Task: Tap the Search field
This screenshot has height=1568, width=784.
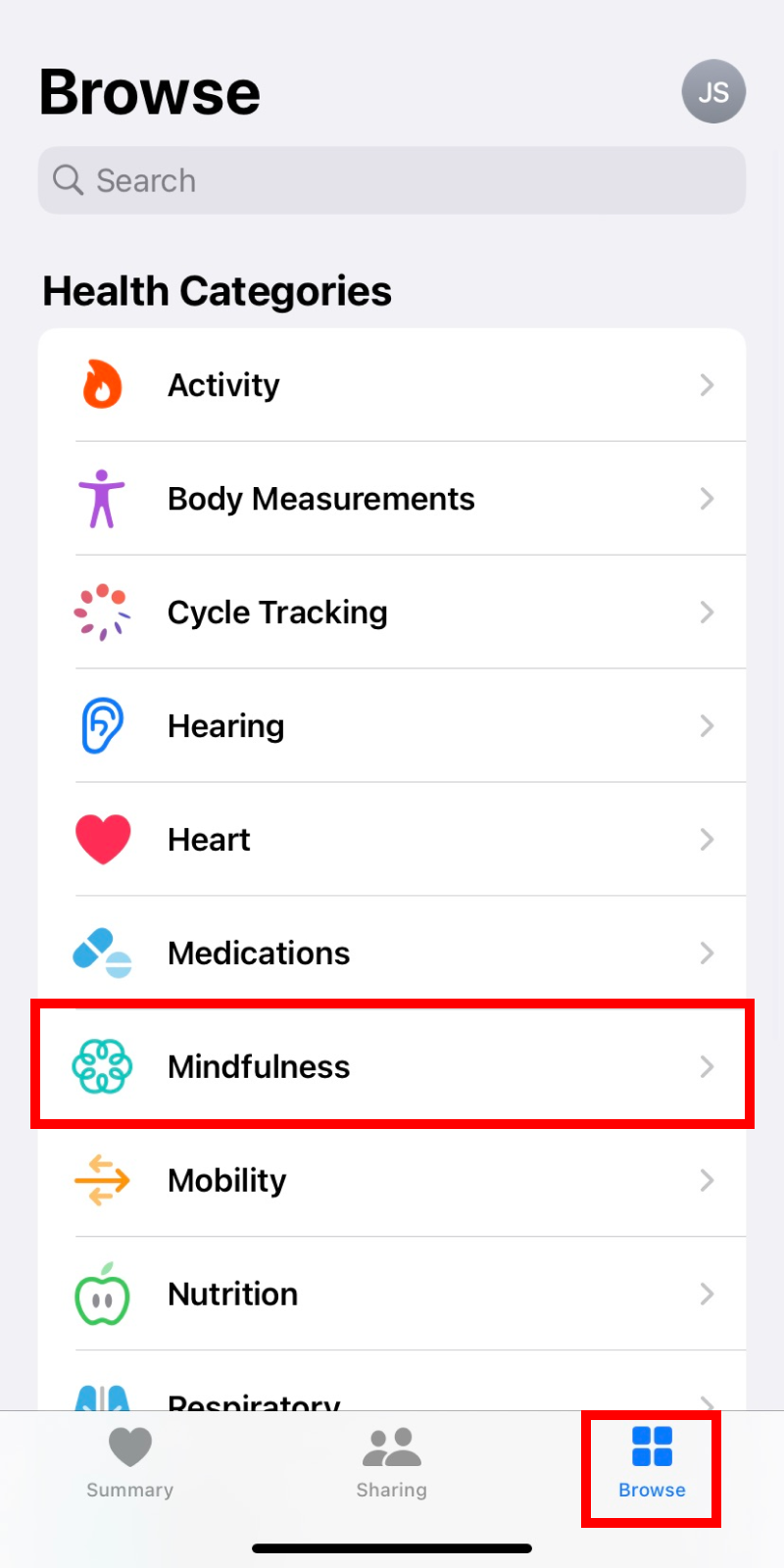Action: point(392,180)
